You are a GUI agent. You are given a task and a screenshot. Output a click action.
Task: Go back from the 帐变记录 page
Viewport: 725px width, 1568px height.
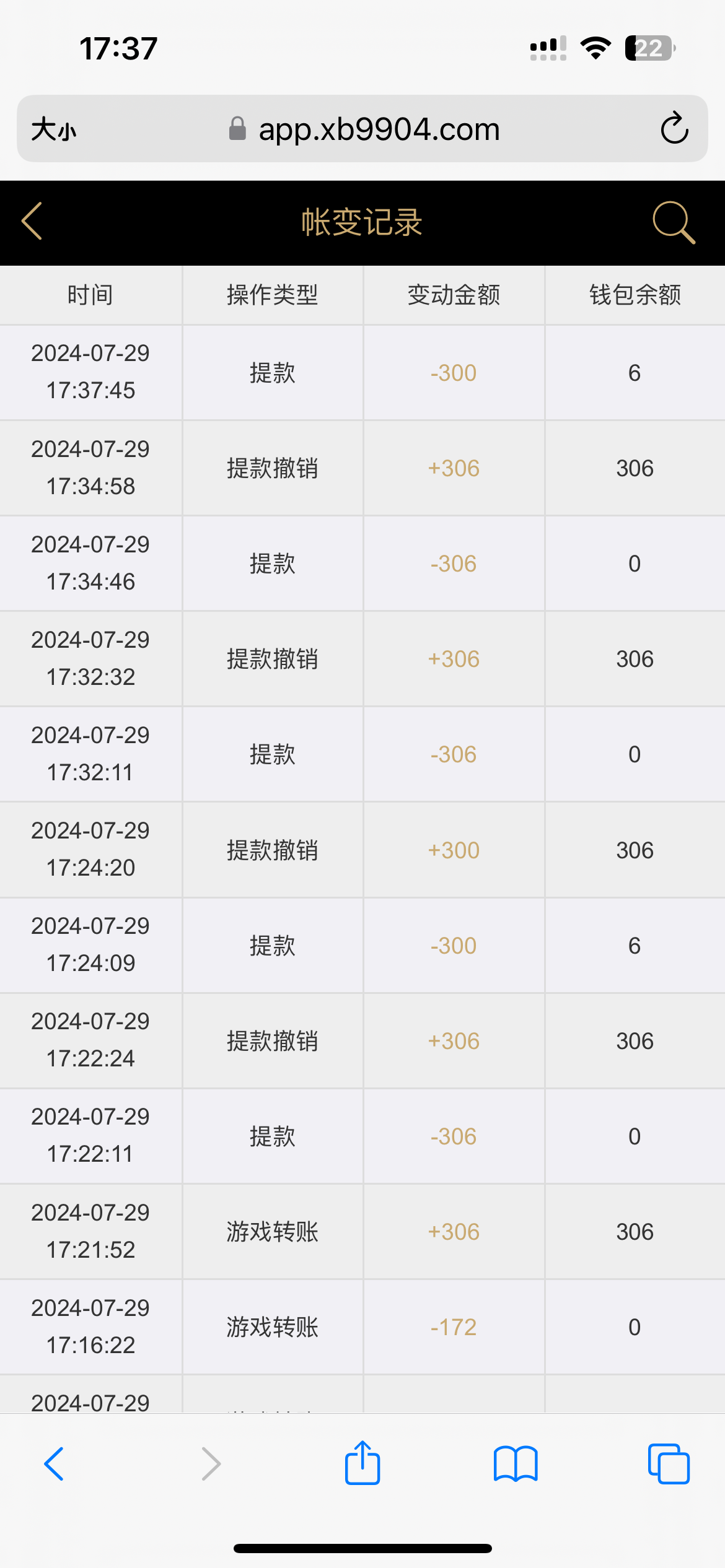pyautogui.click(x=32, y=221)
